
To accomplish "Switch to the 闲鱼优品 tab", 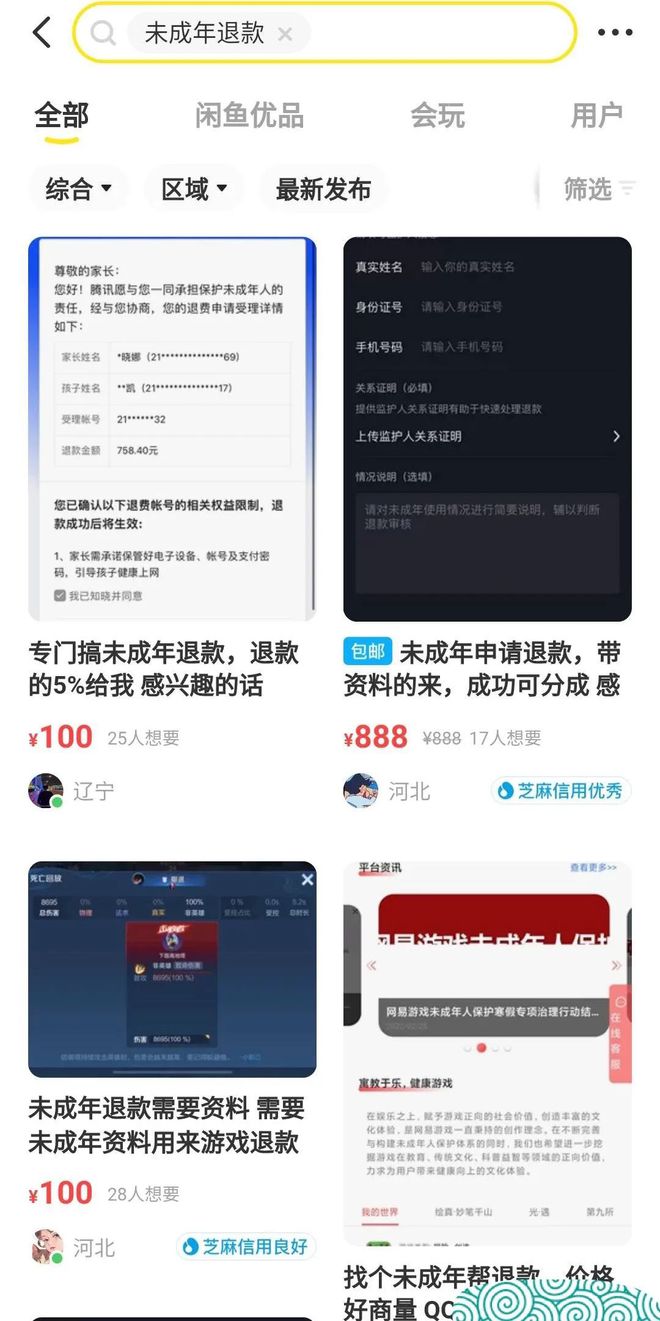I will (x=249, y=116).
